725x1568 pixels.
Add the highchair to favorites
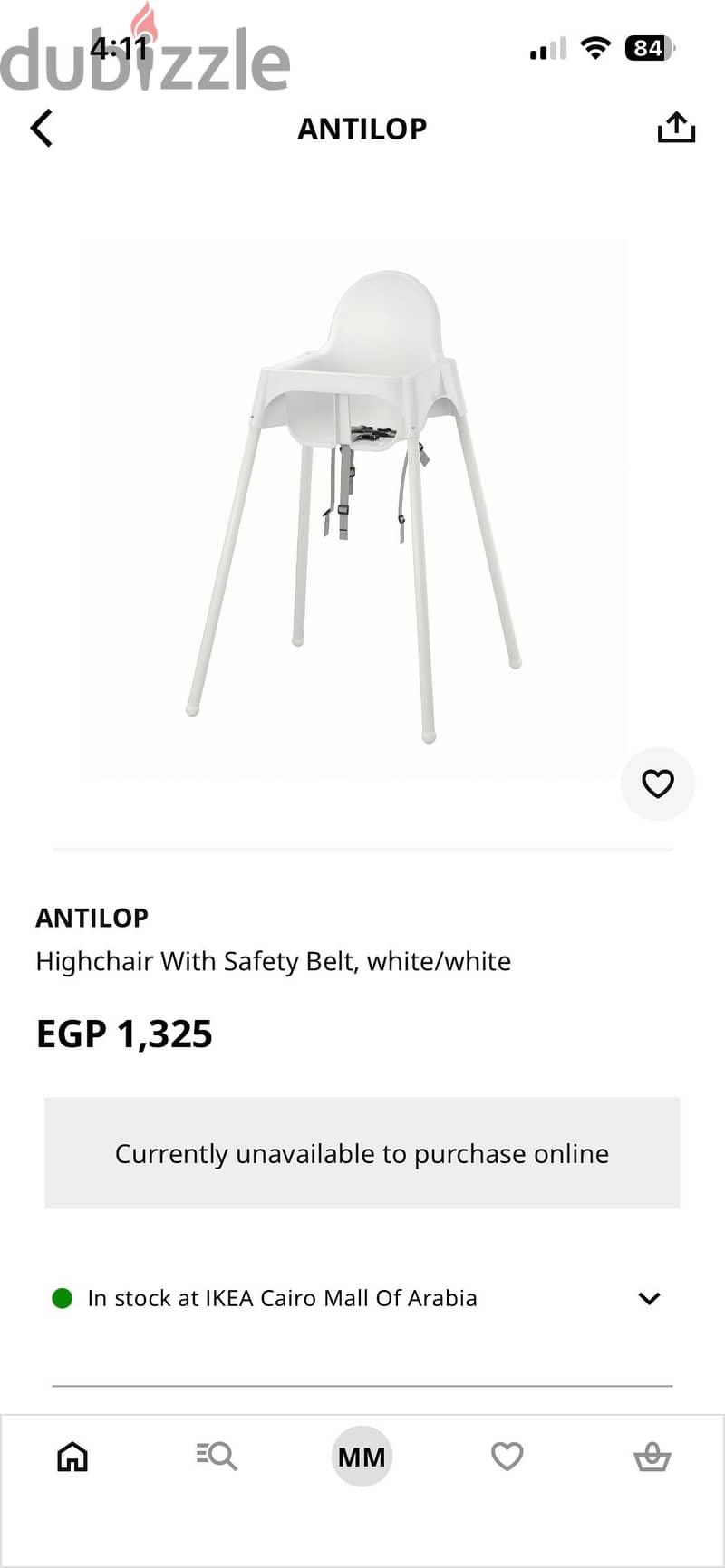coord(658,784)
